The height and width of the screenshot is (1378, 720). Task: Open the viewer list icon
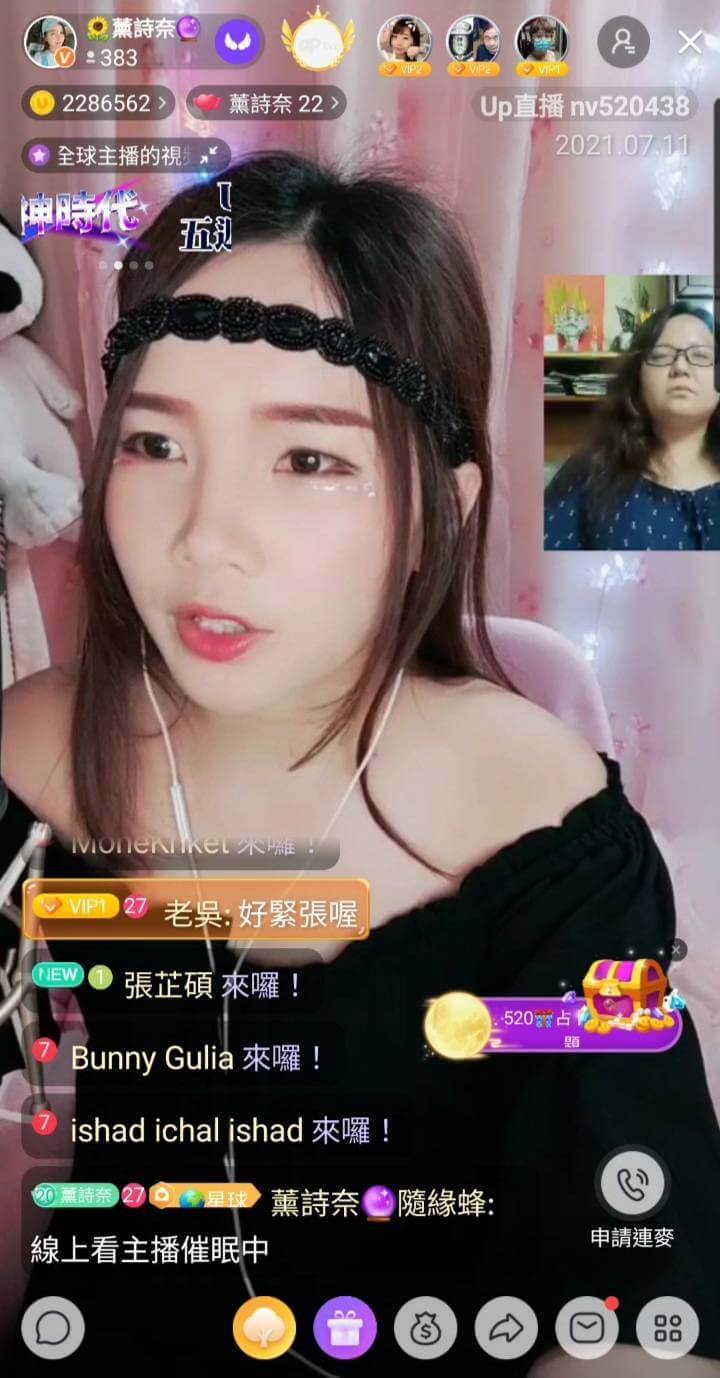(x=623, y=42)
